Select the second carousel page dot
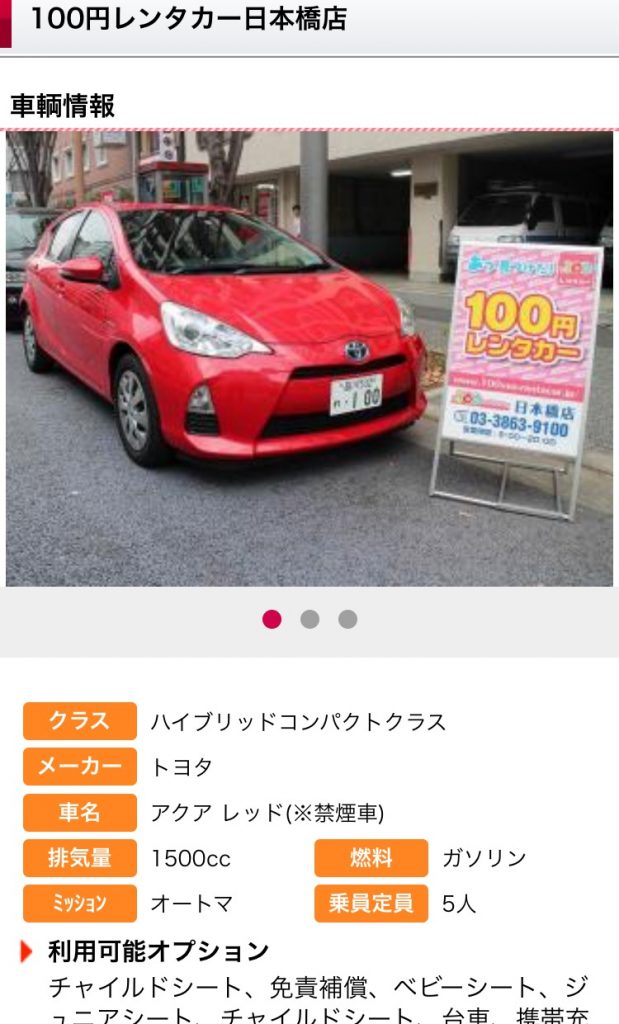Image resolution: width=619 pixels, height=1024 pixels. [x=310, y=619]
